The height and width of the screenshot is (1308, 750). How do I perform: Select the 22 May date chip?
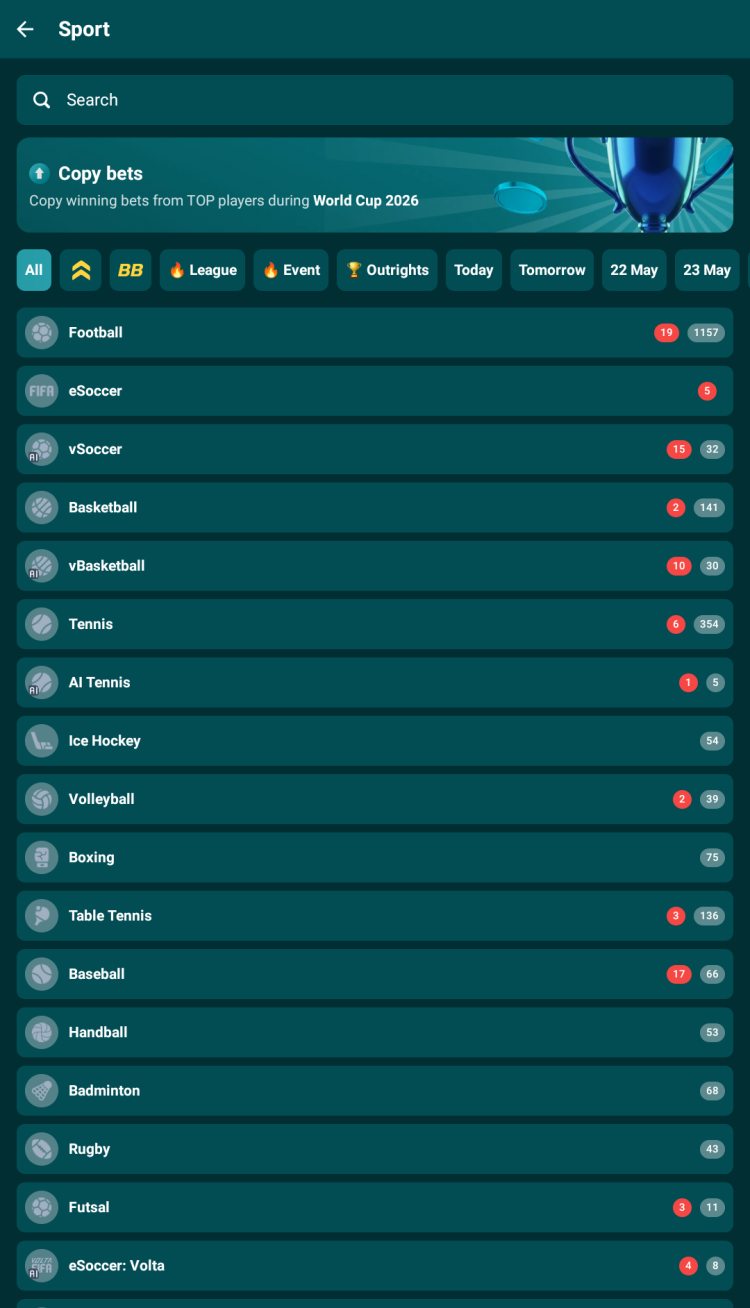[634, 270]
